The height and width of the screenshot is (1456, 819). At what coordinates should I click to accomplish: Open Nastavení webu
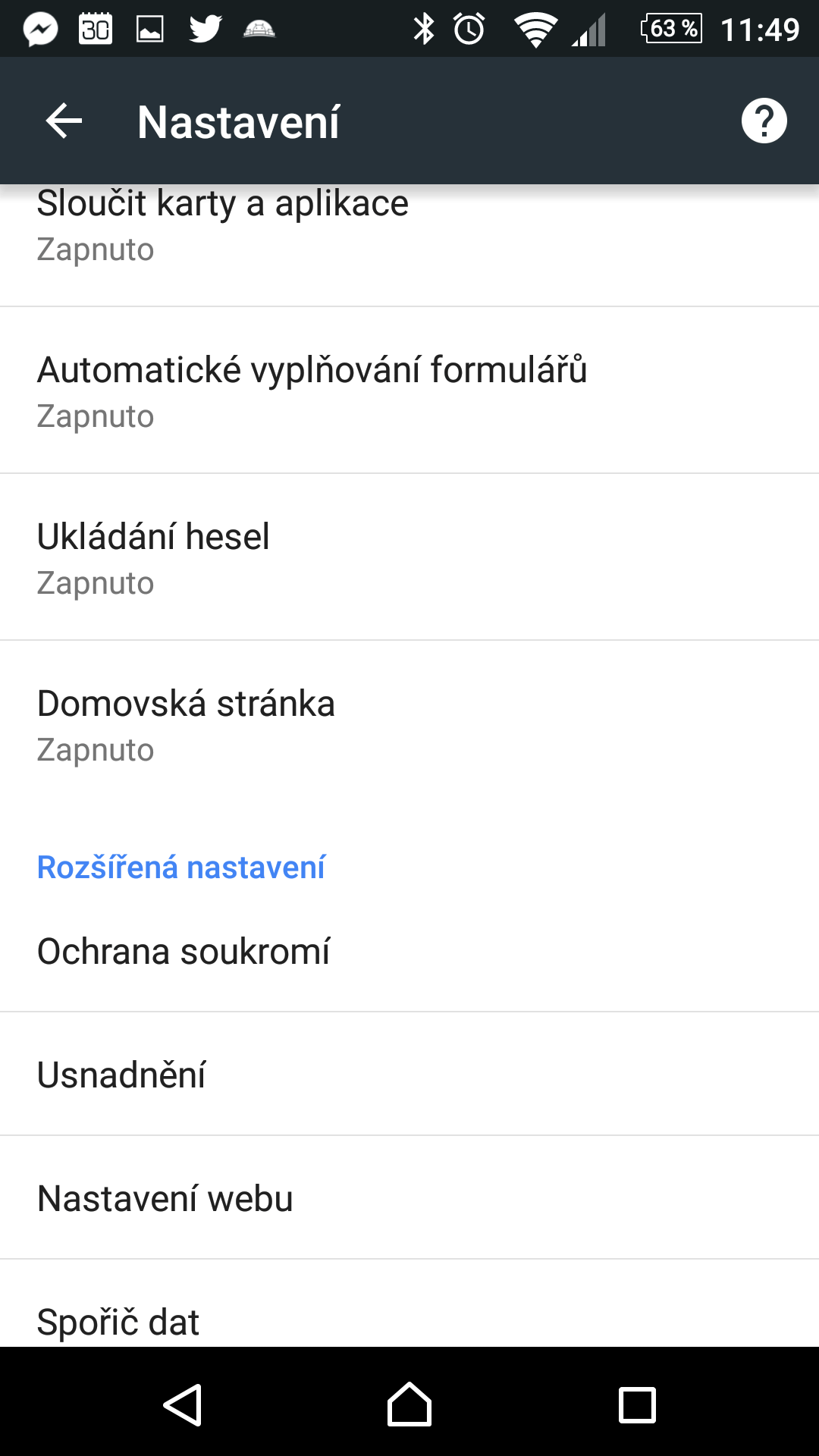coord(409,1197)
